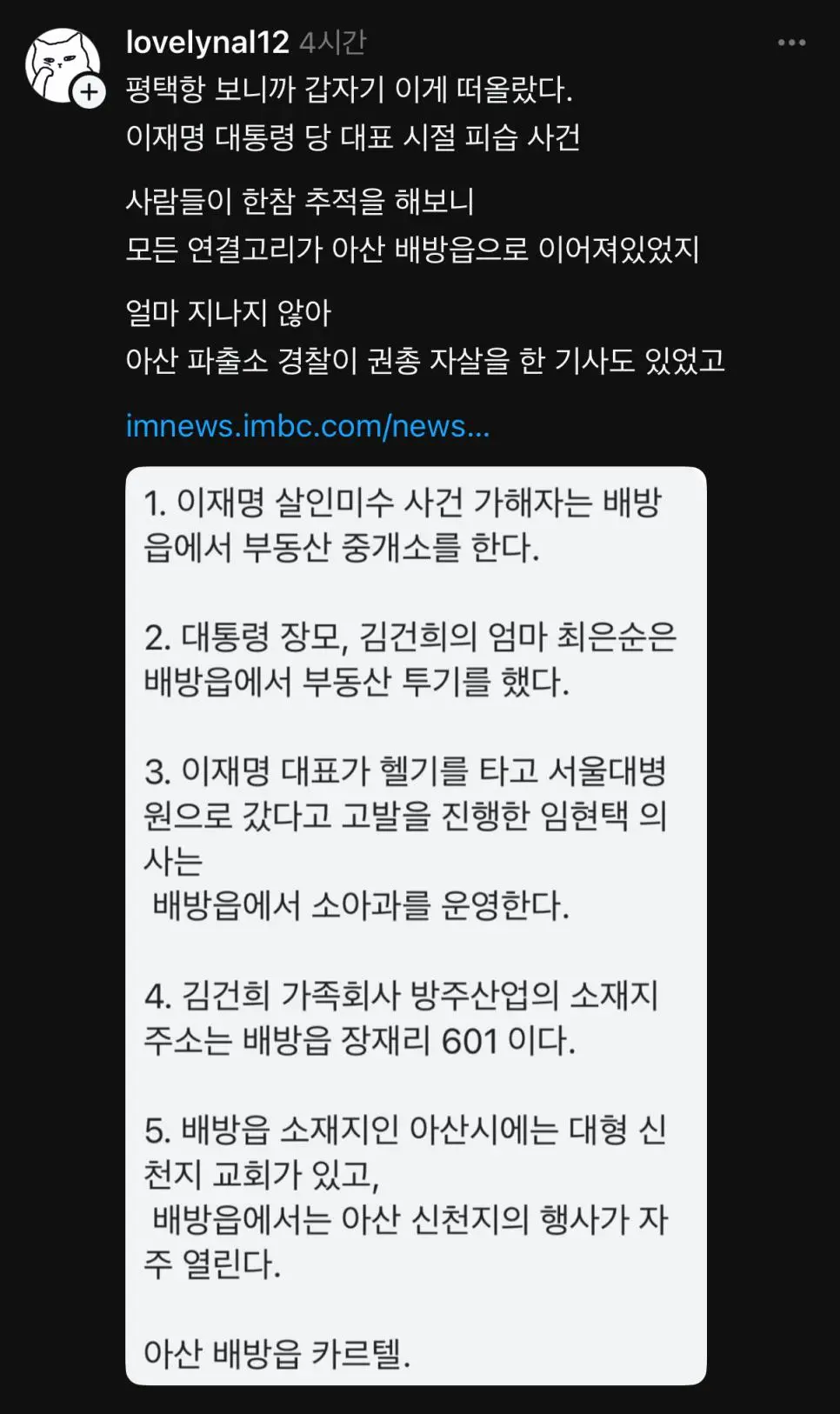840x1414 pixels.
Task: Follow lovelynal12 via avatar plus badge
Action: coord(89,92)
